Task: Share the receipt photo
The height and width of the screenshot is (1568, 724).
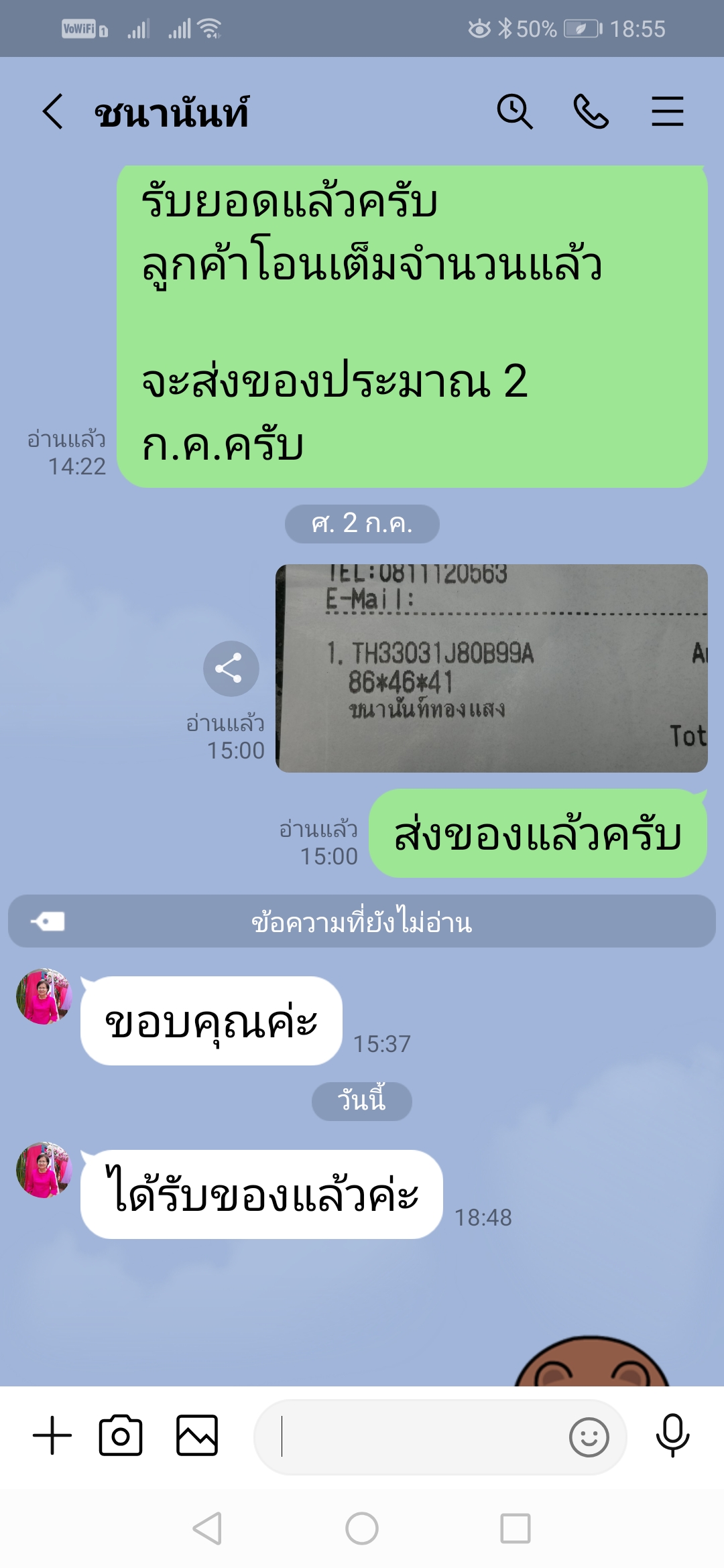Action: click(231, 668)
